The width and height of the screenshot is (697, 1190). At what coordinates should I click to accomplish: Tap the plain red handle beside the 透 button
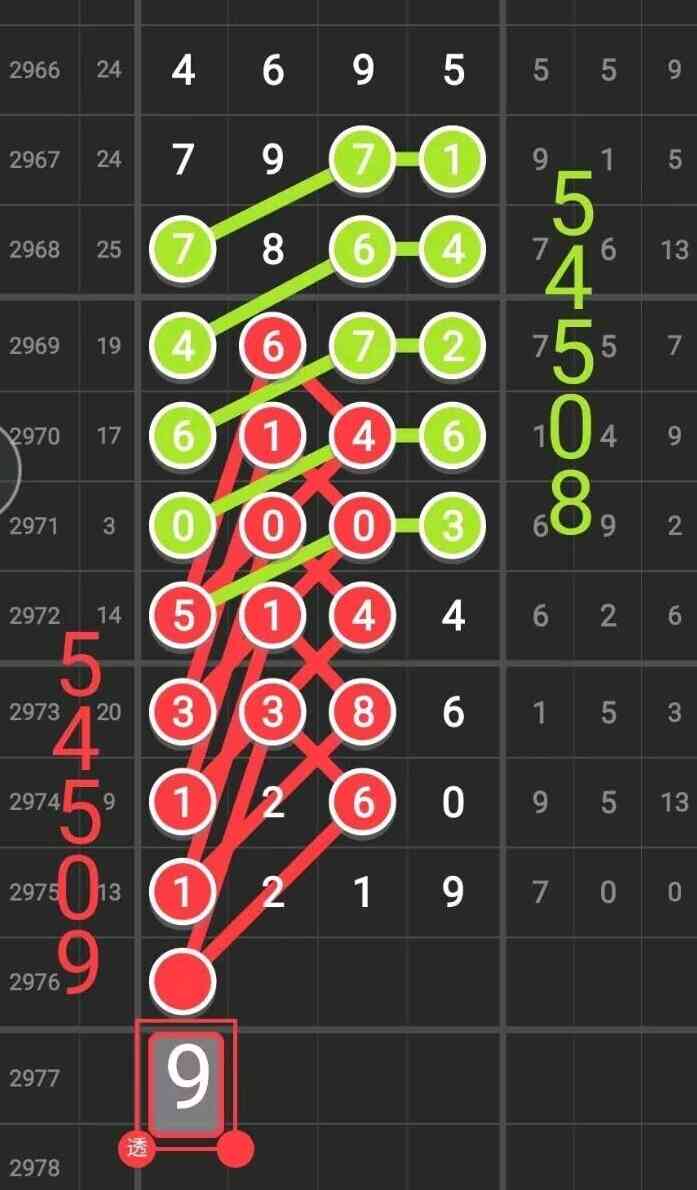[x=236, y=1149]
